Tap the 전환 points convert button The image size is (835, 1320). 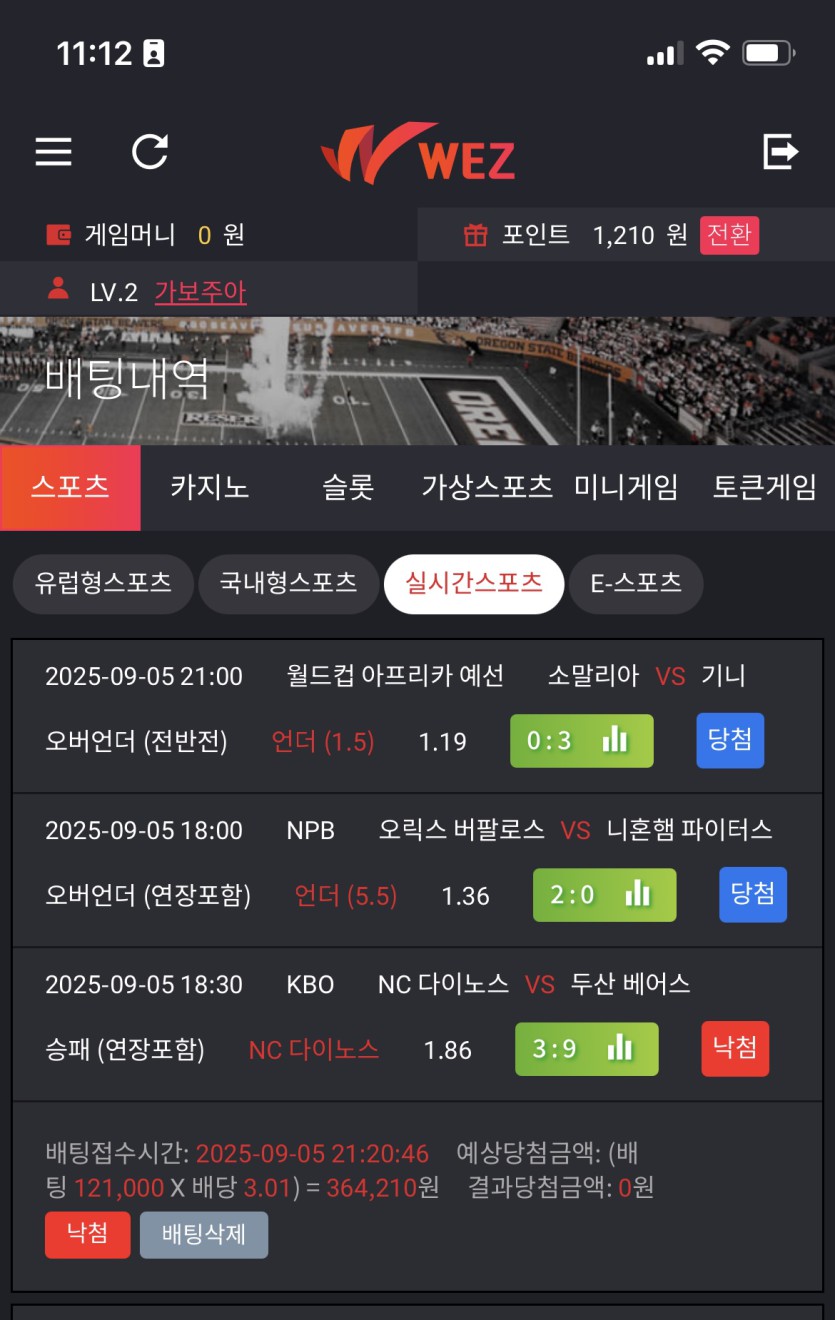click(x=729, y=235)
